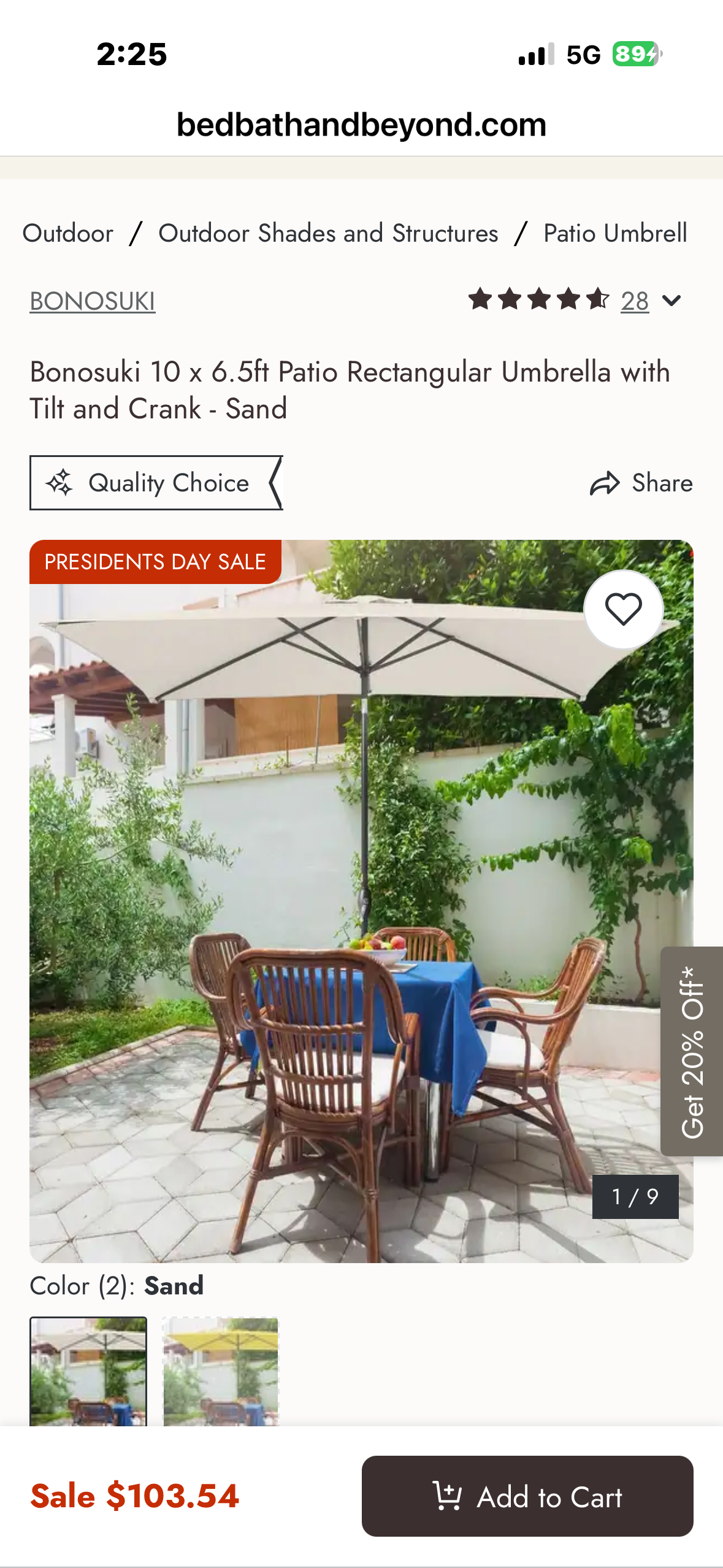The height and width of the screenshot is (1568, 723).
Task: Open the Patio Umbrellas breadcrumb
Action: click(x=615, y=234)
